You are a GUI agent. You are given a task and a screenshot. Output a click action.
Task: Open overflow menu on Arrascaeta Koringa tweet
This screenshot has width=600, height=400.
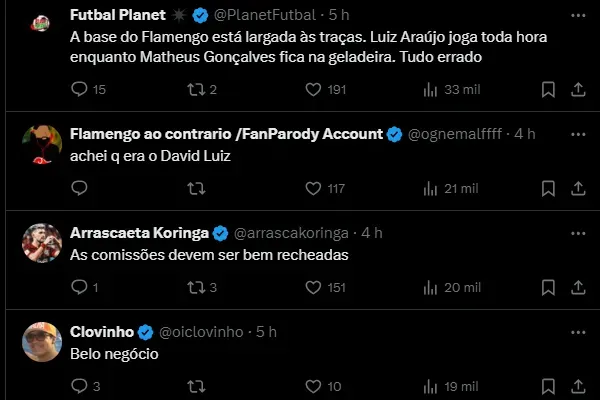(577, 232)
